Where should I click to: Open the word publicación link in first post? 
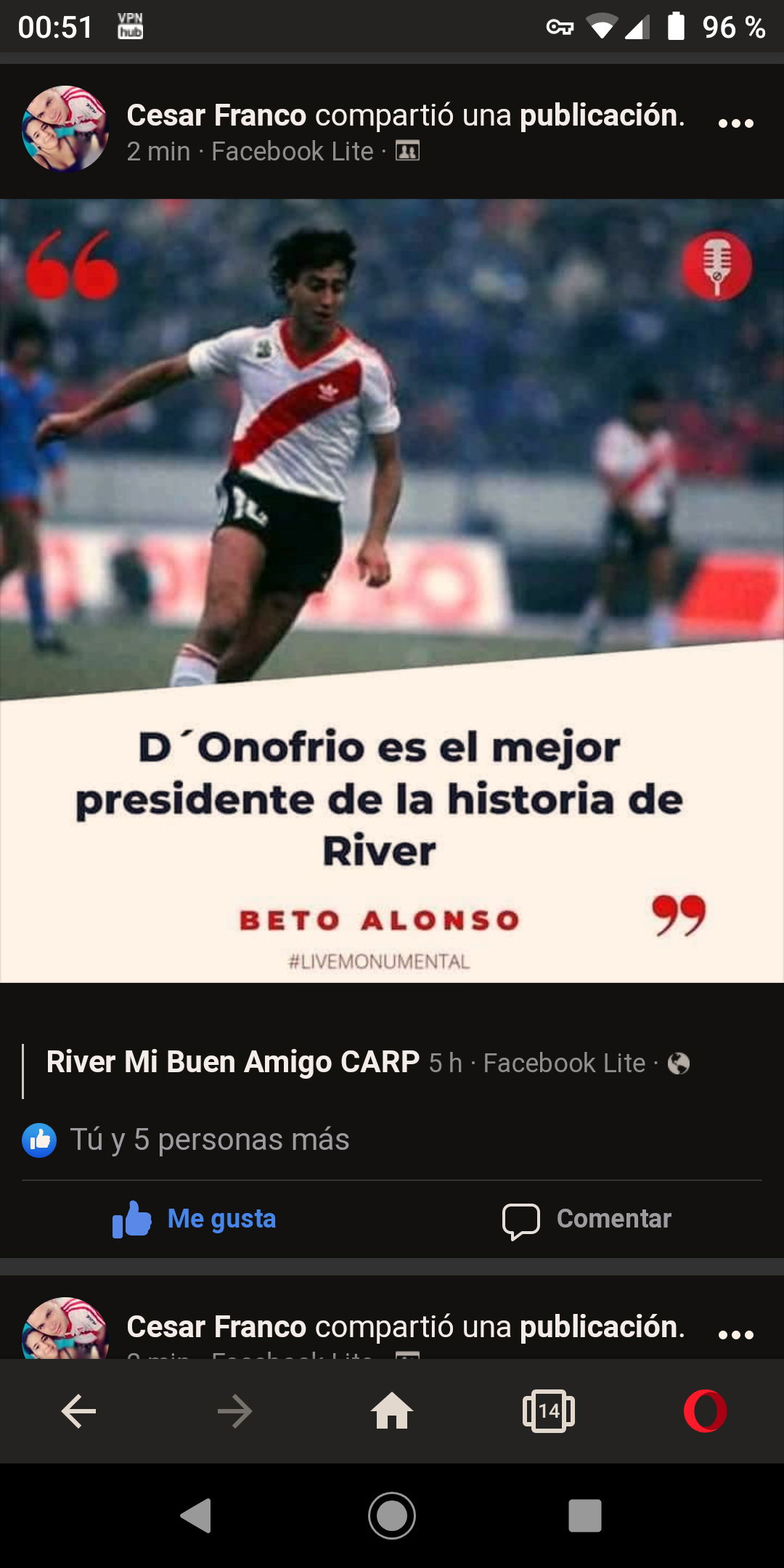point(602,115)
